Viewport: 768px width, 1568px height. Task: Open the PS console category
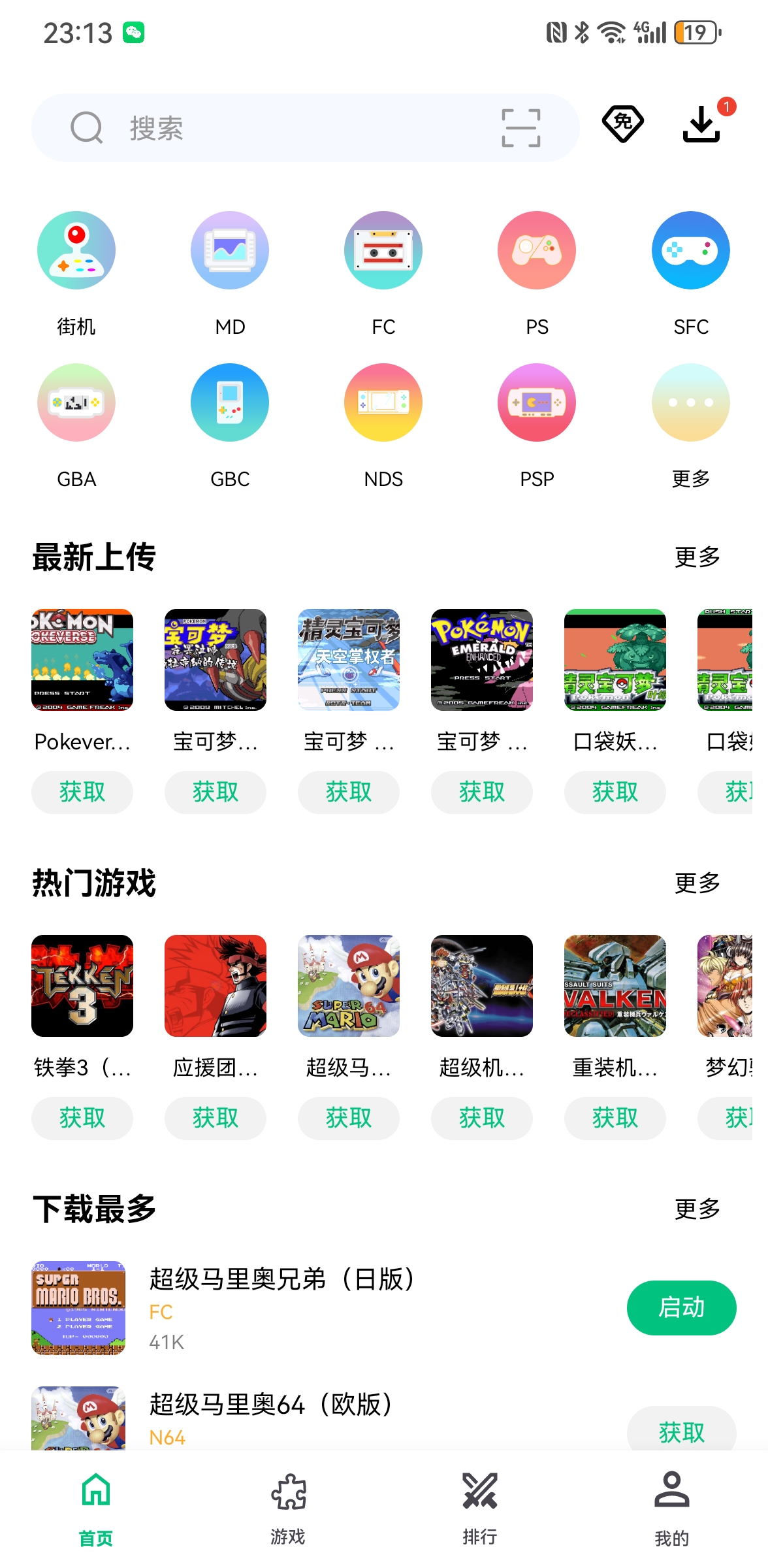pos(537,251)
